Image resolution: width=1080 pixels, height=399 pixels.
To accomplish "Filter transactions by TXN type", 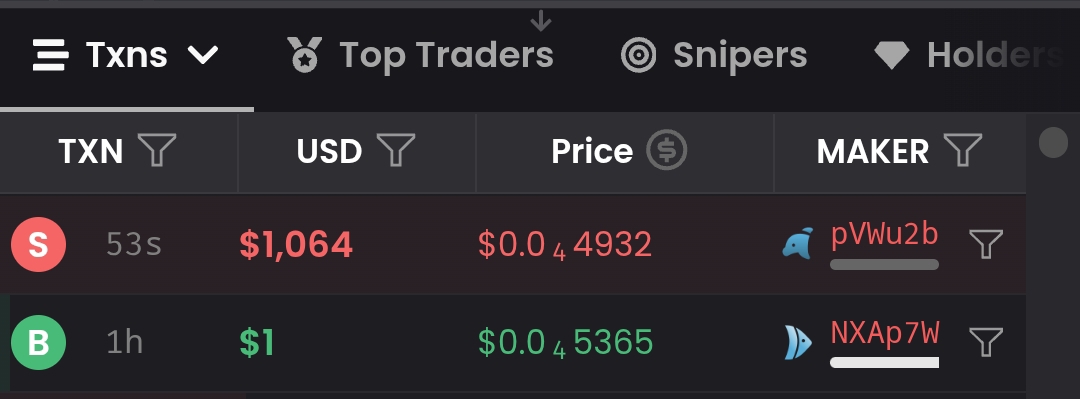I will tap(157, 150).
